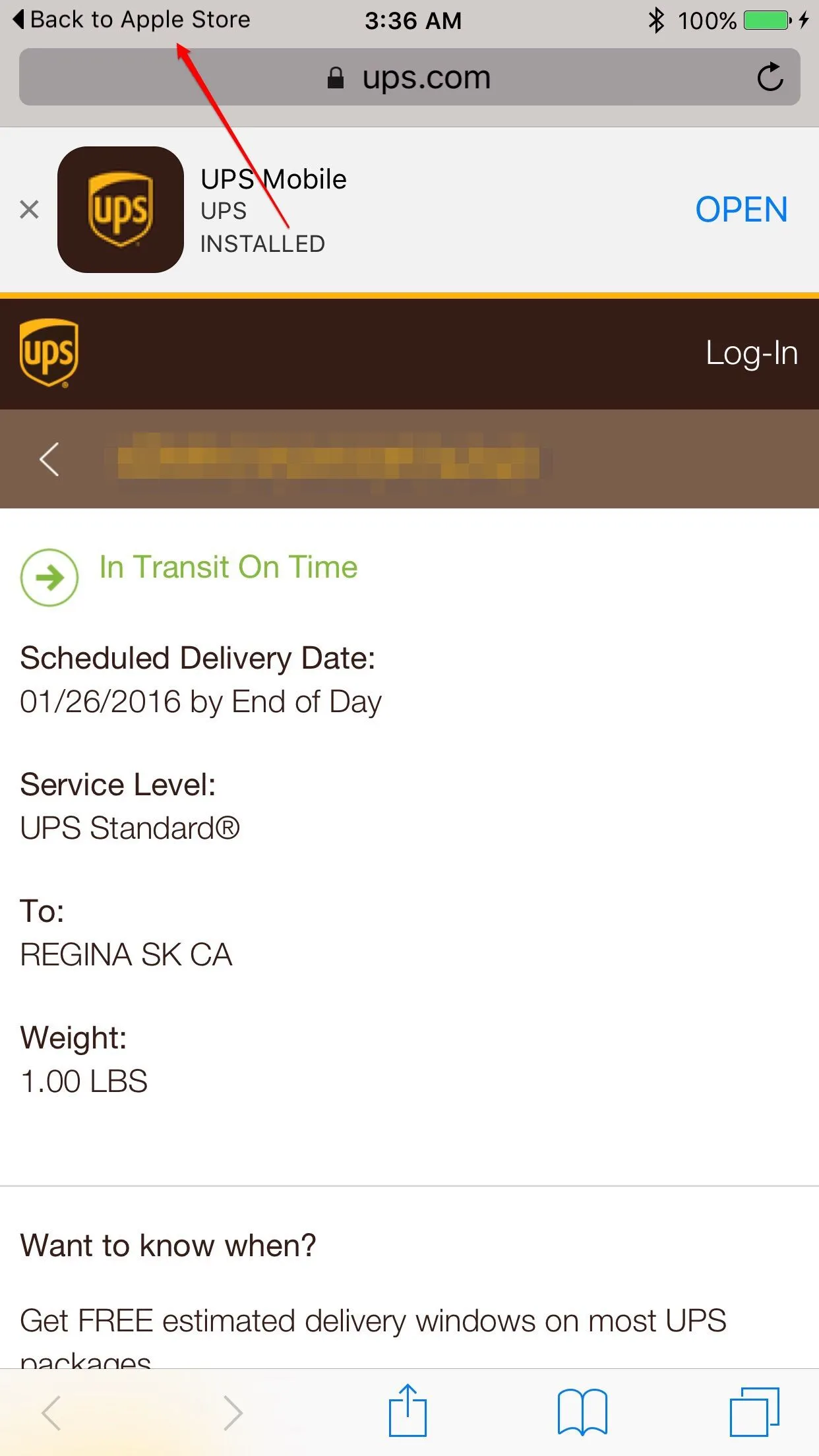Screen dimensions: 819x1456
Task: Open the Safari share sheet
Action: click(x=408, y=1412)
